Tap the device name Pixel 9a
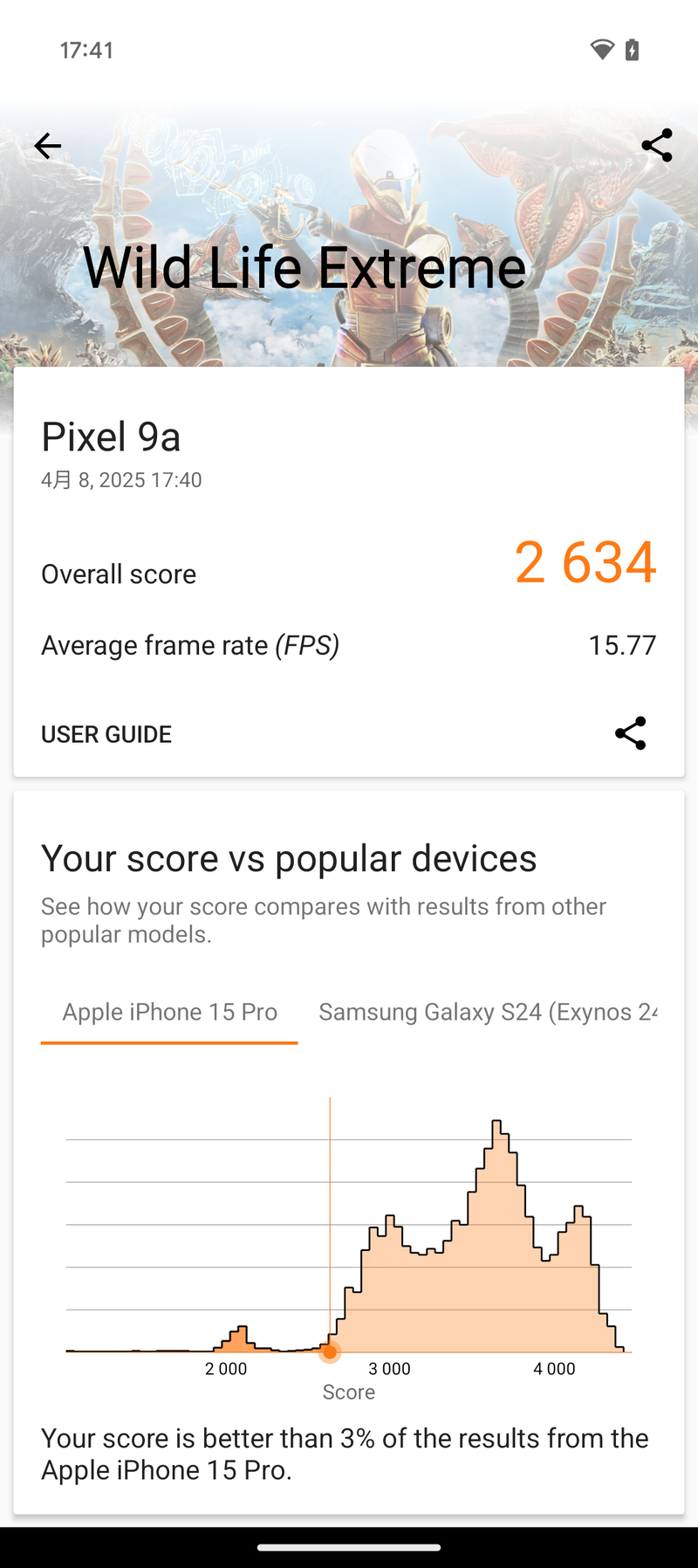 pos(110,436)
